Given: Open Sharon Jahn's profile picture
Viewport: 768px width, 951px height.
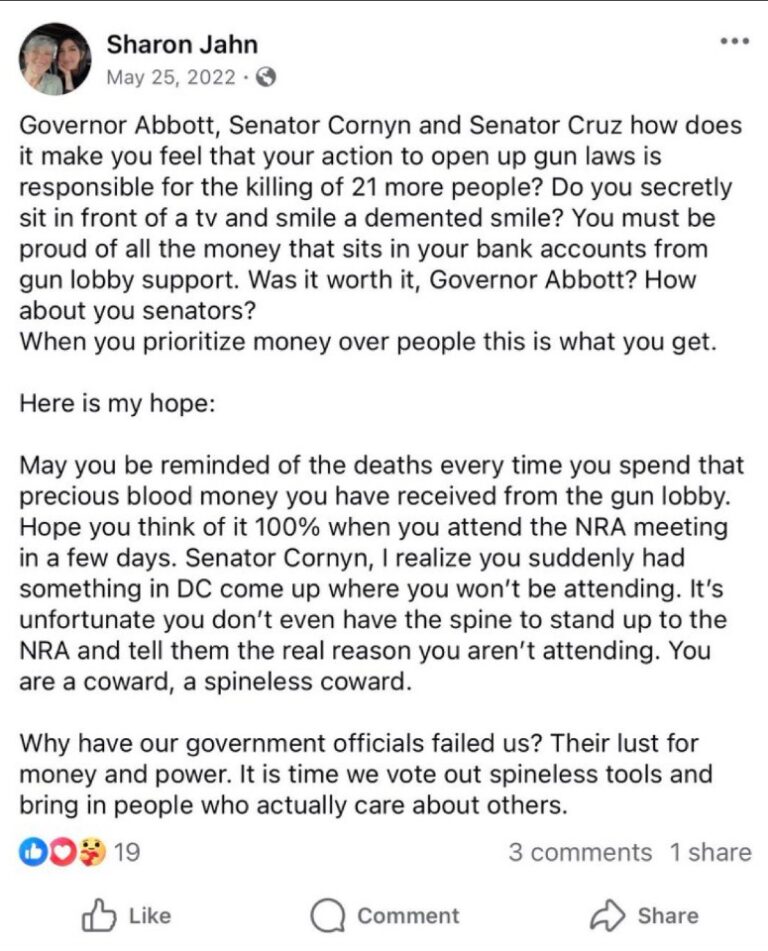Looking at the screenshot, I should pos(55,60).
